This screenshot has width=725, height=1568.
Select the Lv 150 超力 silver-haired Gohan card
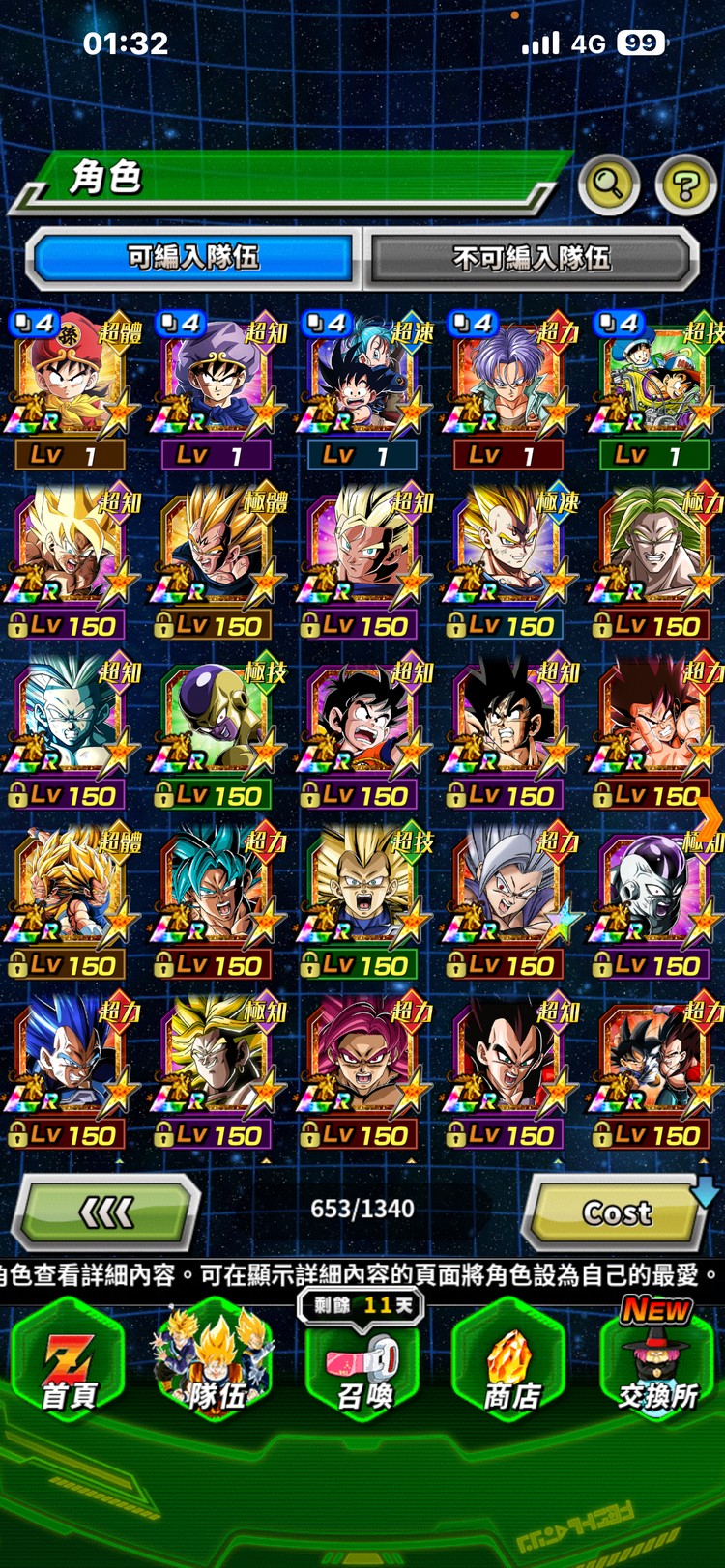pos(508,897)
